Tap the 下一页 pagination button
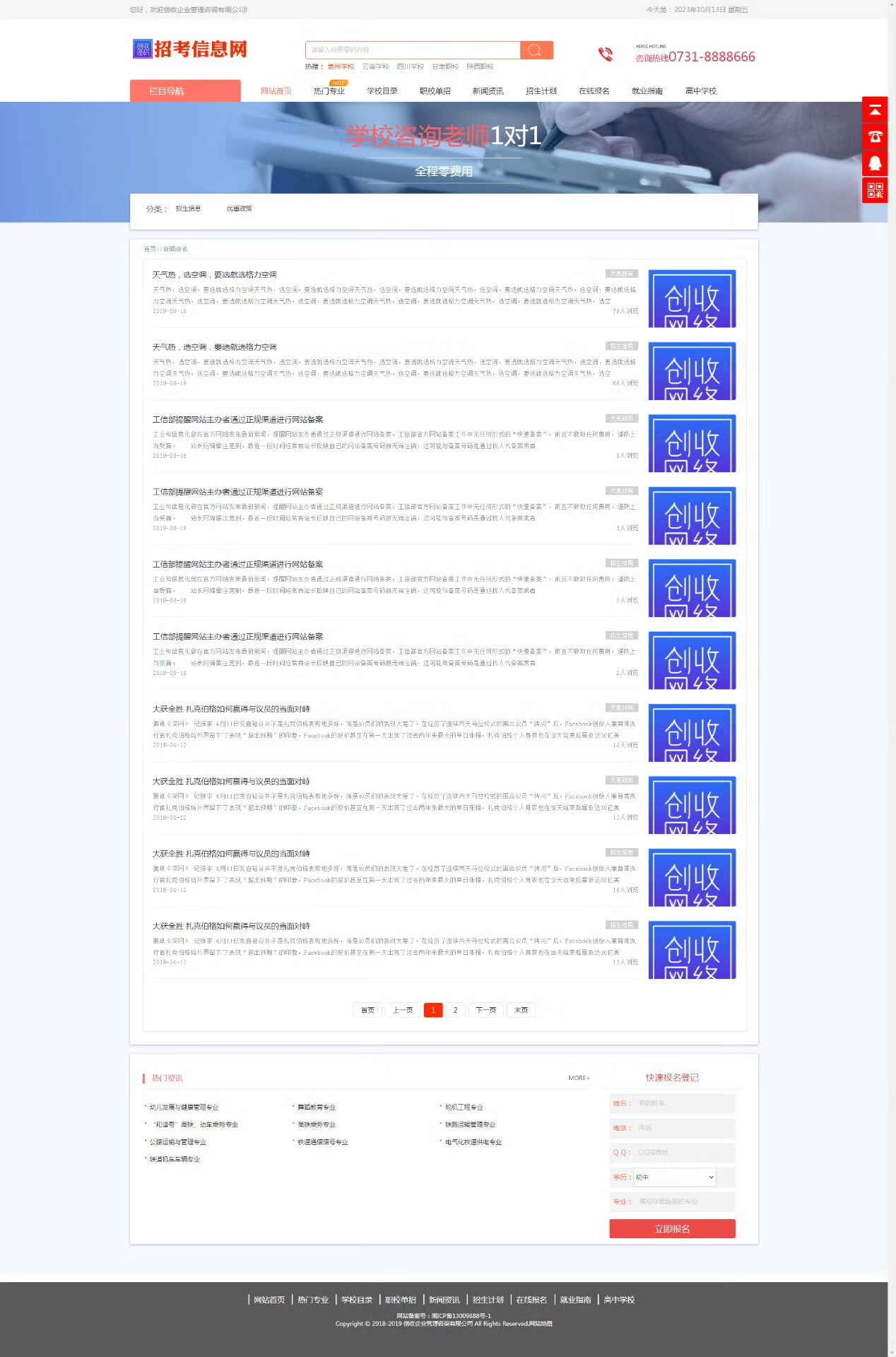 (485, 1010)
